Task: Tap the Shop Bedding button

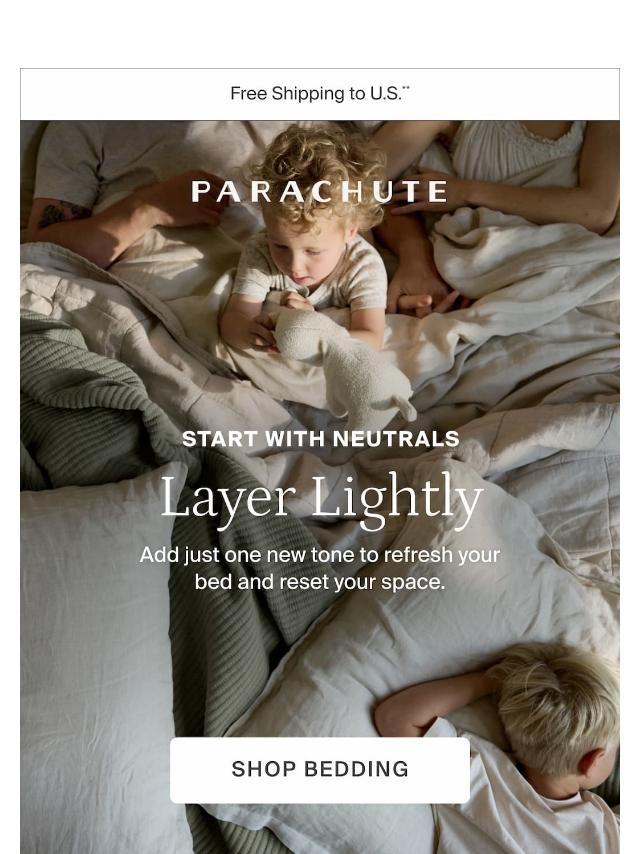Action: point(320,769)
